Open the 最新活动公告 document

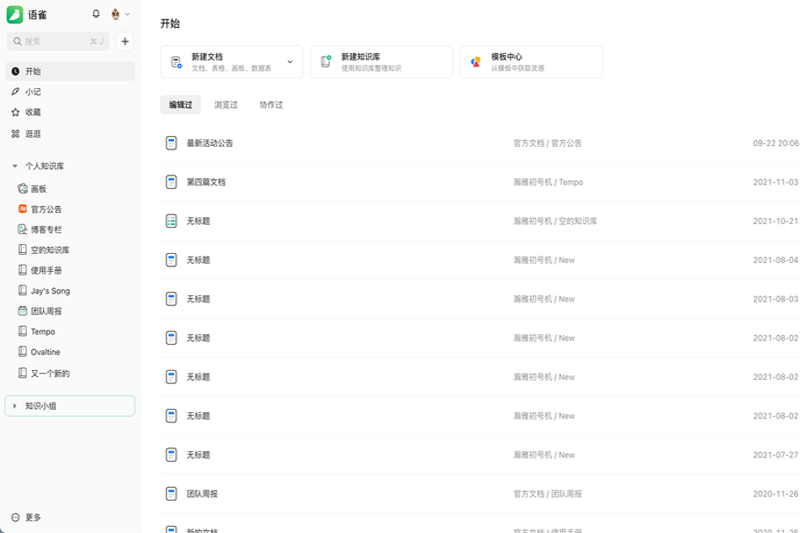[210, 143]
